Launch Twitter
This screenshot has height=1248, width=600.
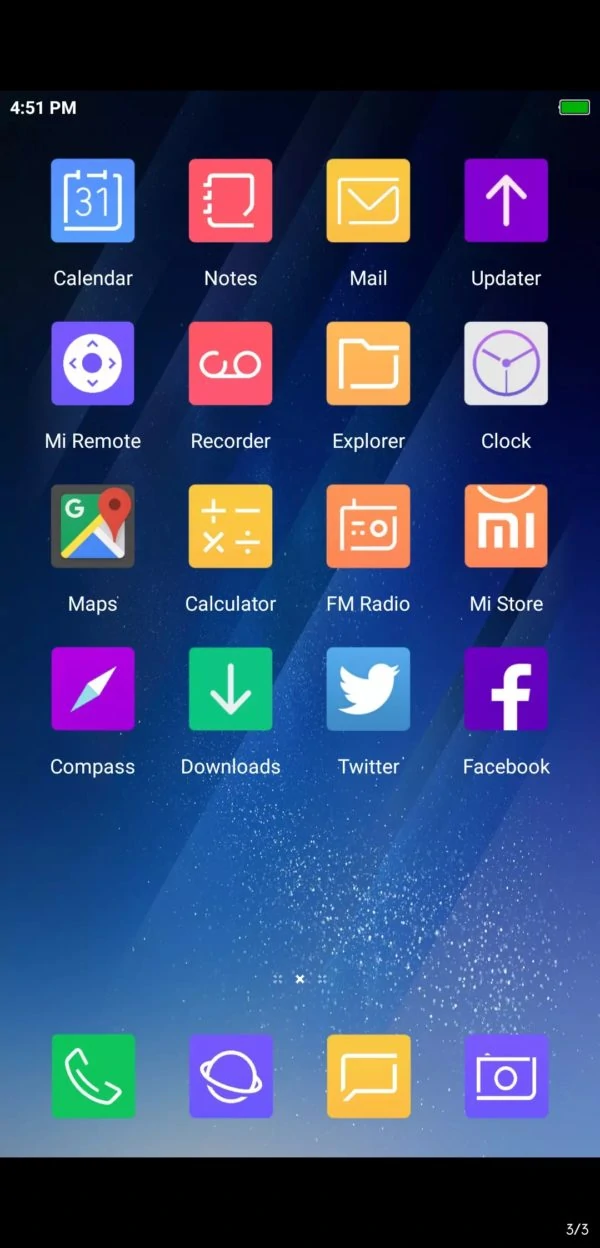coord(368,689)
